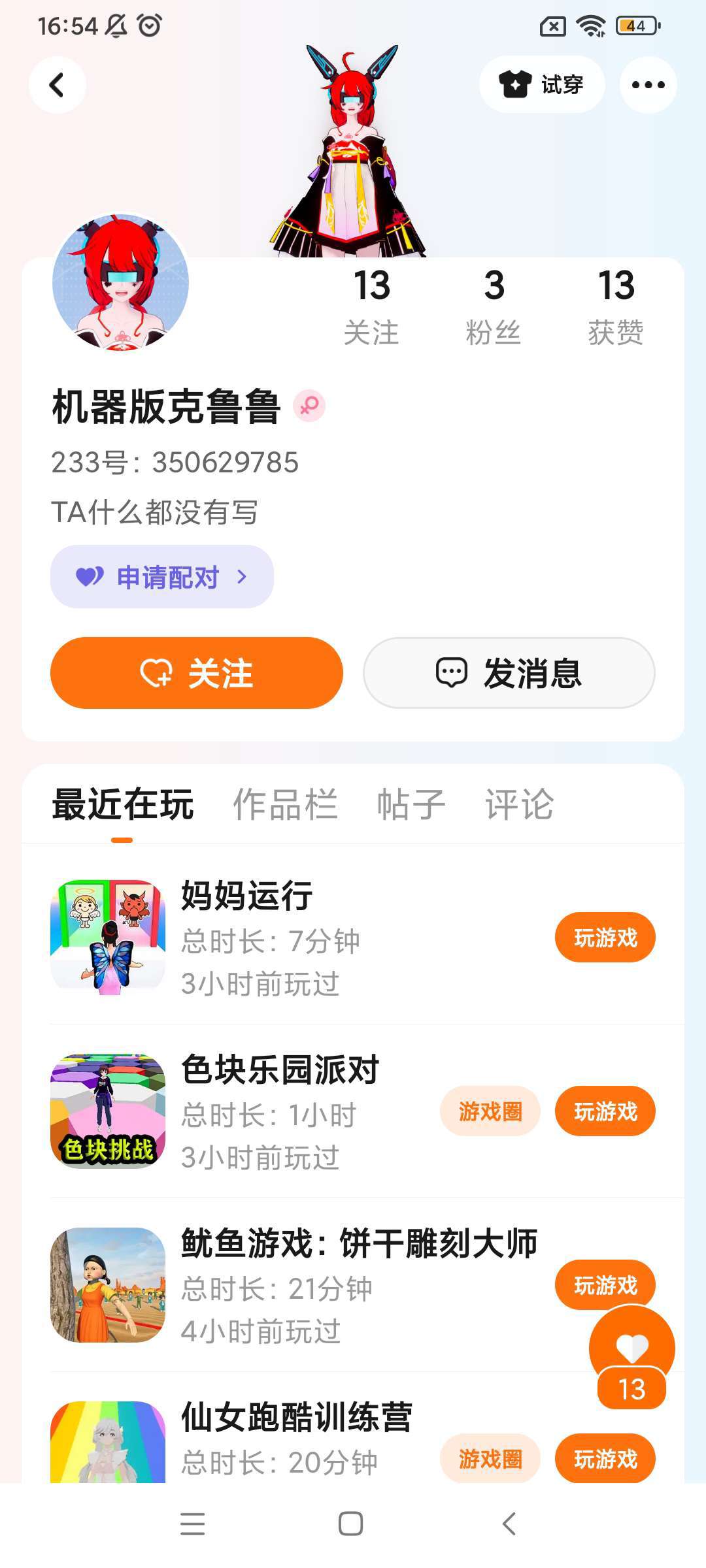Open the 鱿鱼游戏:饼干雕刻大师 game entry

(358, 1243)
